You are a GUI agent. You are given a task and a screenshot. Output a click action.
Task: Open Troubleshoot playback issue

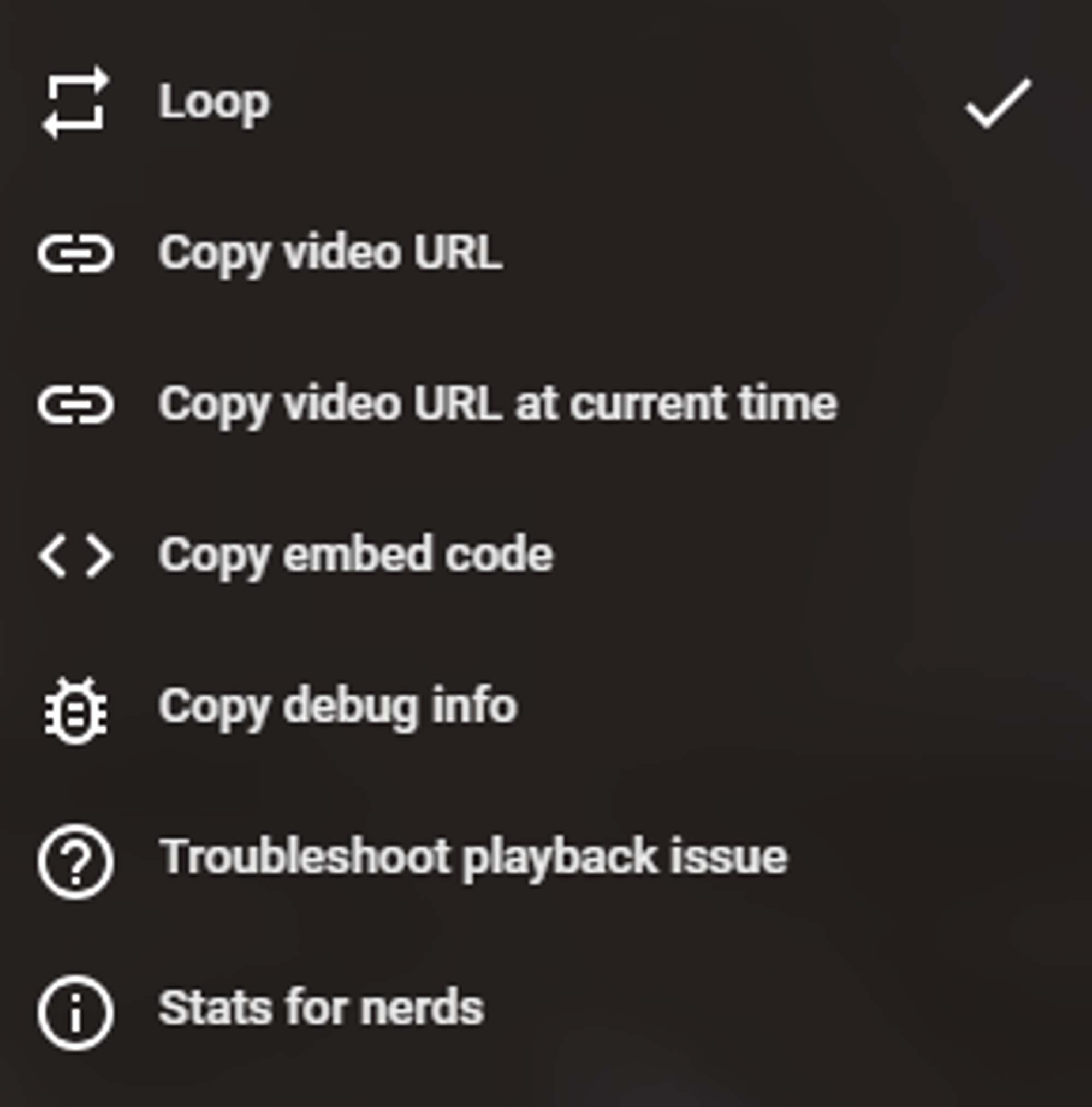545,858
